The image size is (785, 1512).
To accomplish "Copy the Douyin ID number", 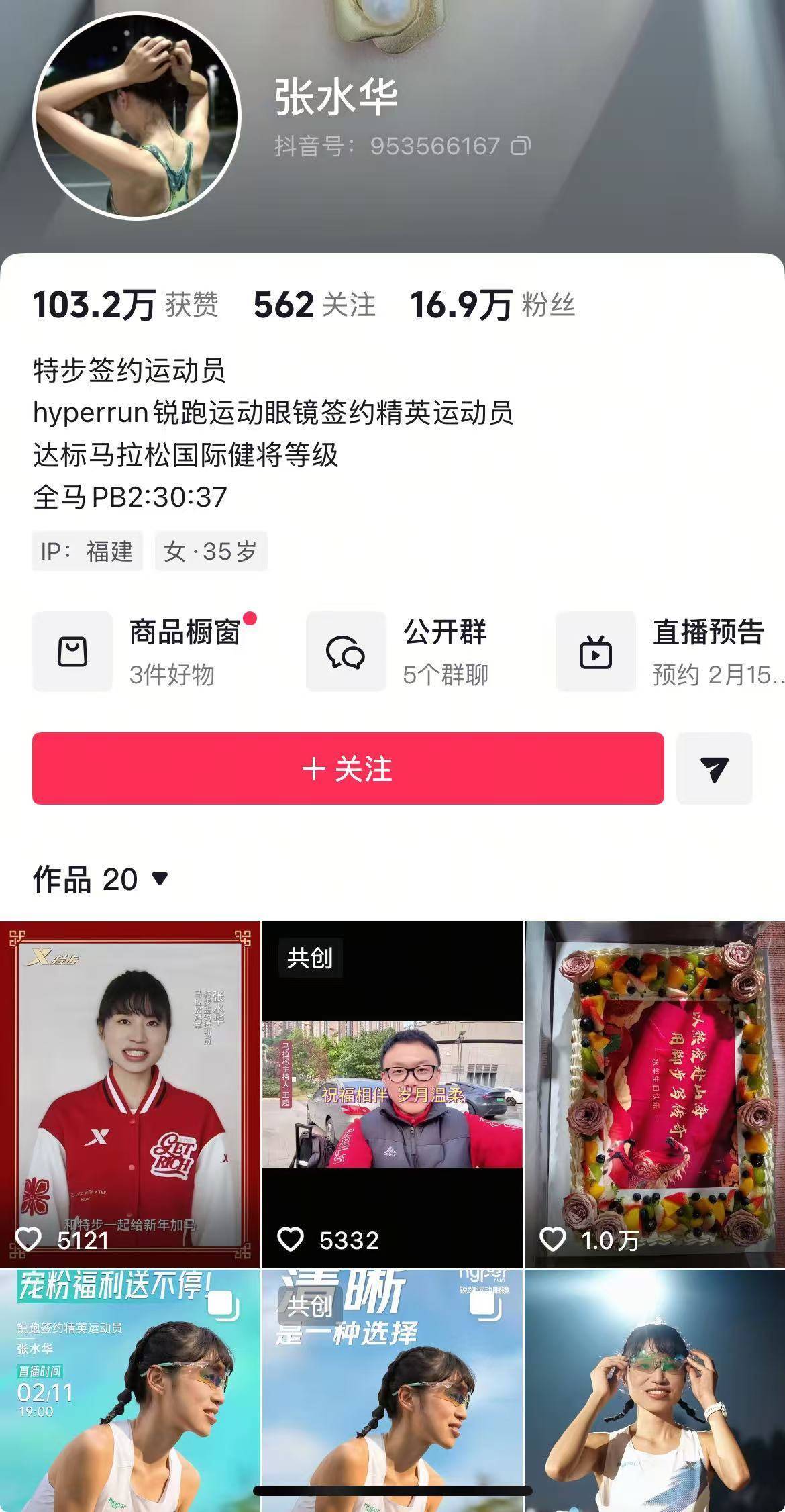I will click(x=521, y=146).
